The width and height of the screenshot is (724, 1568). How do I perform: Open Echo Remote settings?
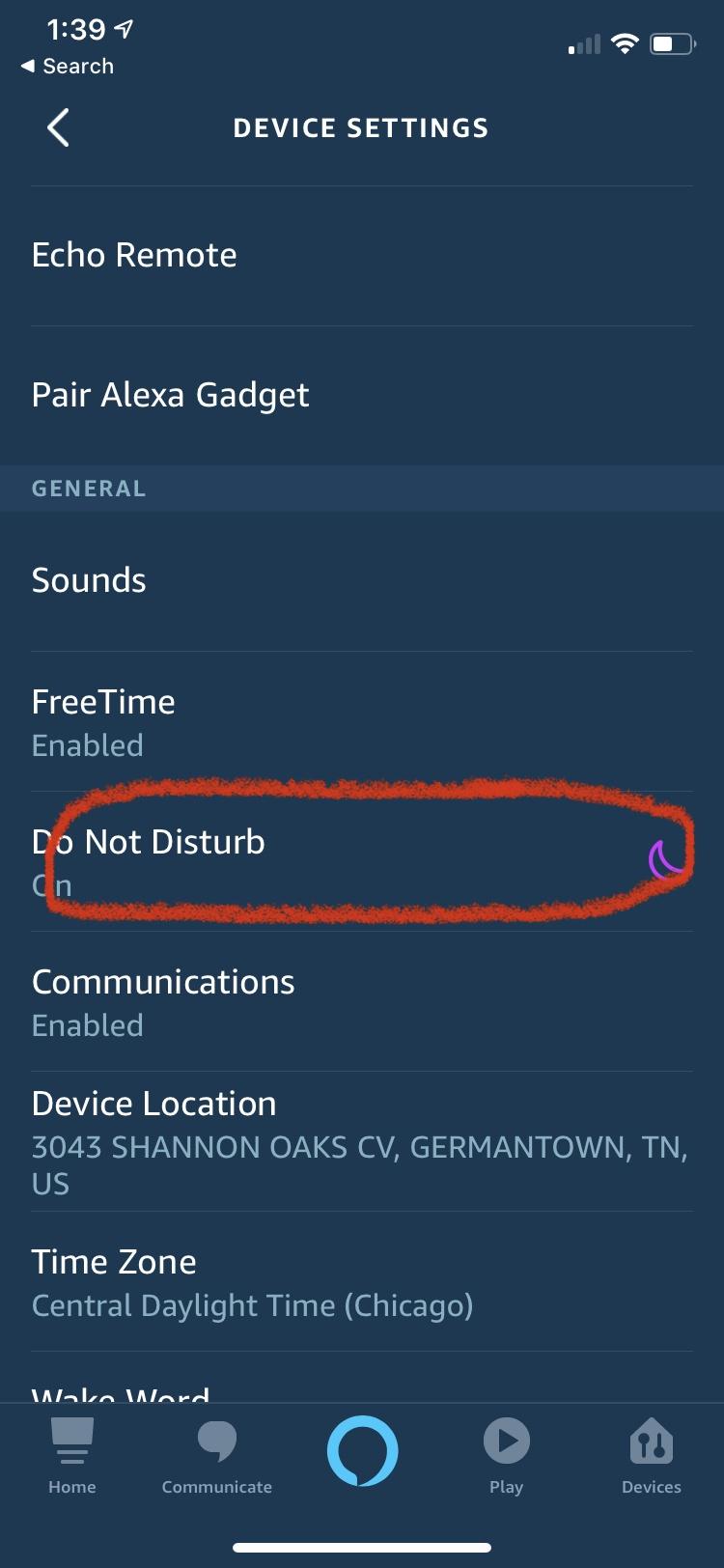[361, 255]
